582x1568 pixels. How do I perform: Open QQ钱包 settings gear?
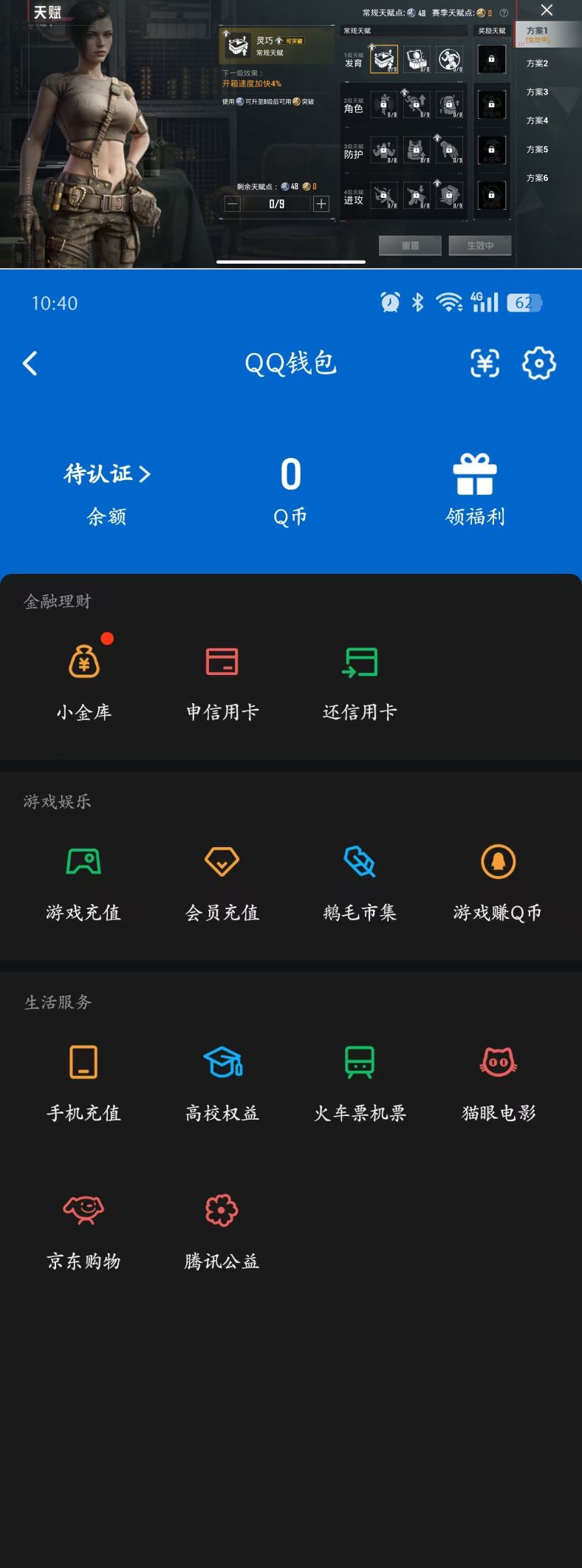538,363
